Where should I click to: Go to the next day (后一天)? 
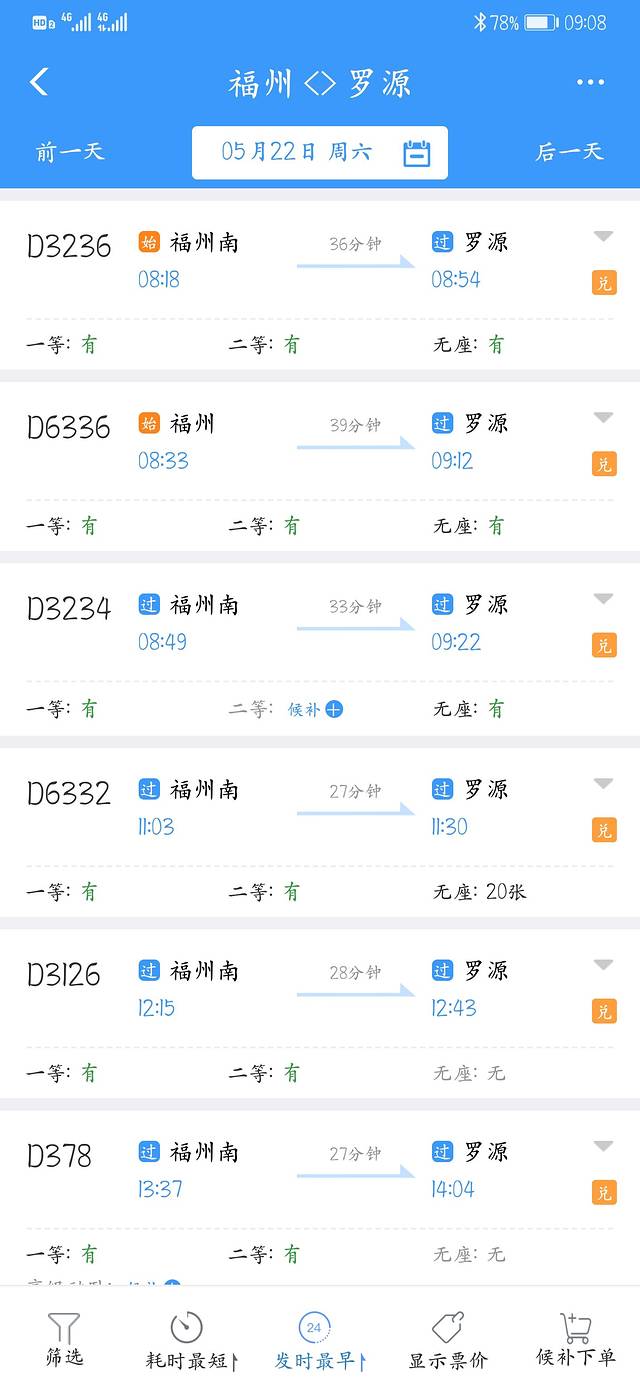(569, 152)
